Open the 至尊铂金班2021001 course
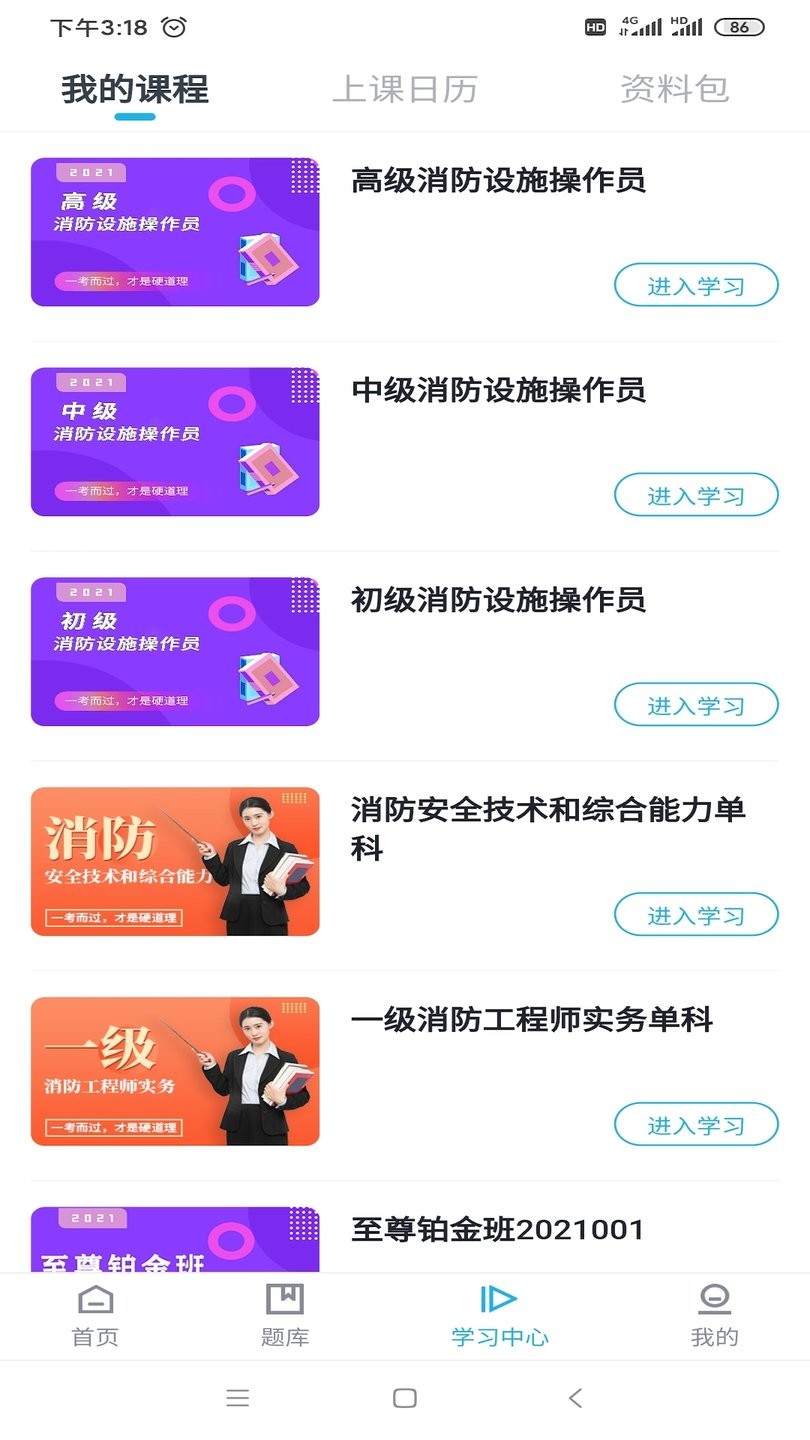The width and height of the screenshot is (810, 1440). 499,1230
